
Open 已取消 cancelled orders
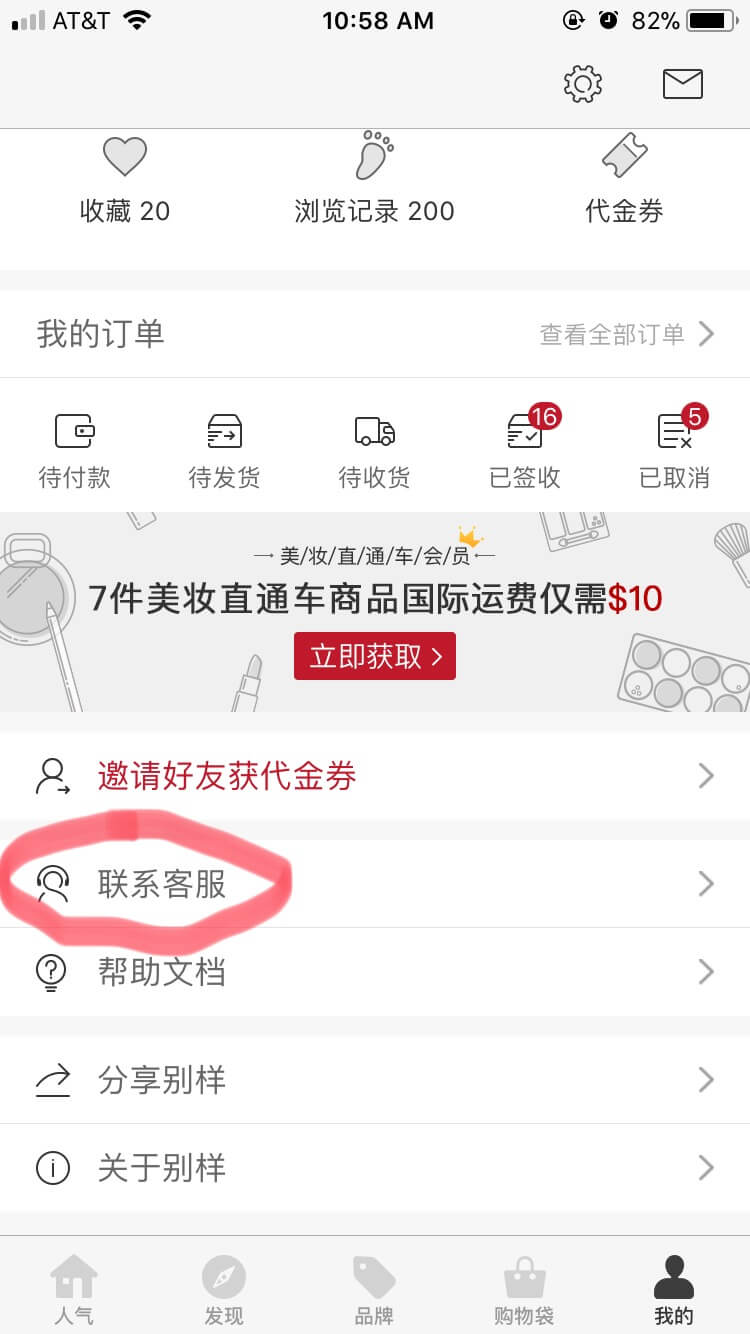click(x=675, y=450)
